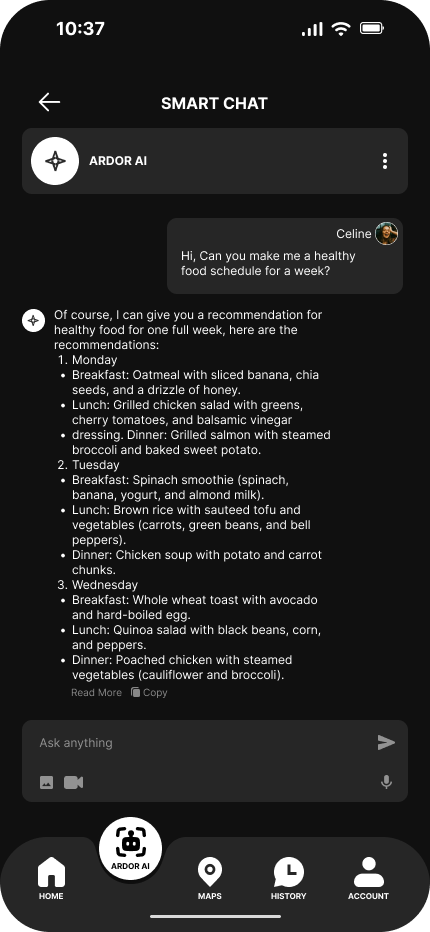This screenshot has height=932, width=430.
Task: Attach an image with the picture icon
Action: click(x=46, y=782)
